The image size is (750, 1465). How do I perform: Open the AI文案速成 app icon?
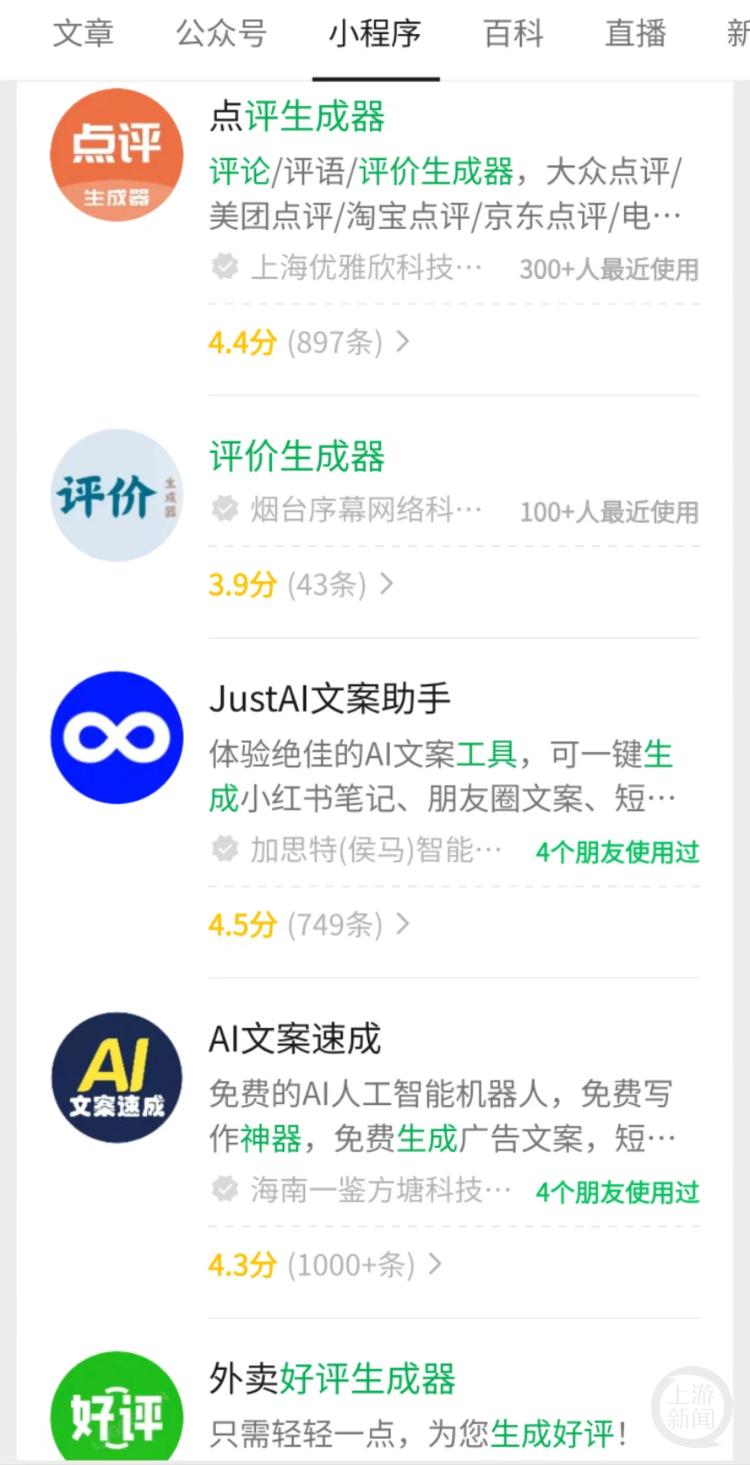116,1078
